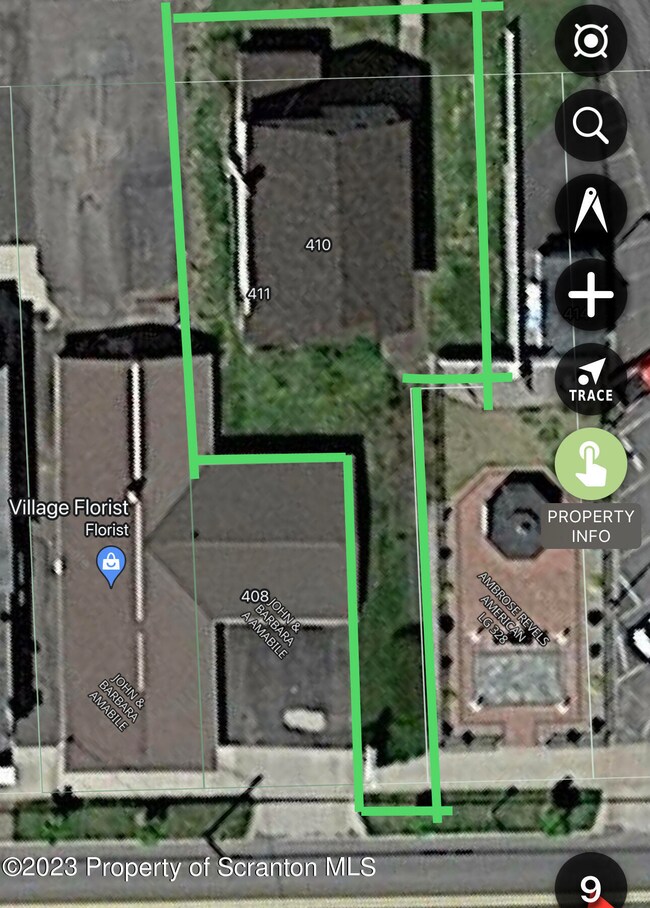Open the map search magnifier
This screenshot has width=650, height=908.
(x=591, y=125)
